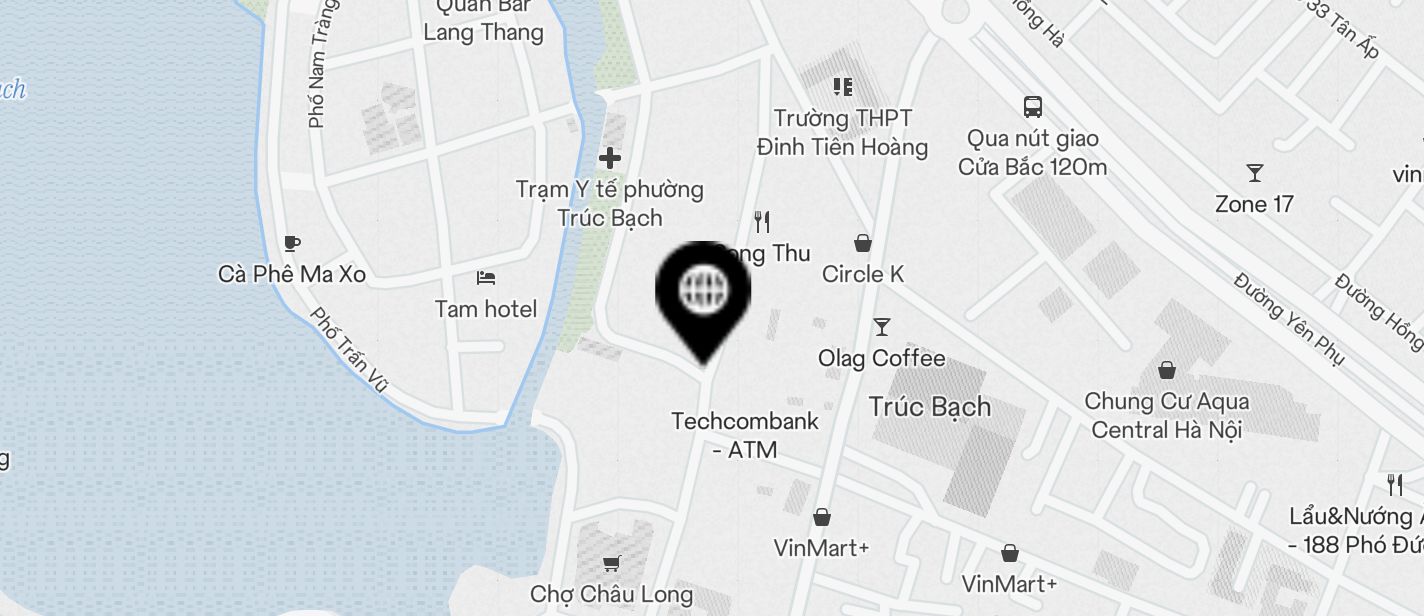Tap the black globe location pin

click(x=703, y=291)
